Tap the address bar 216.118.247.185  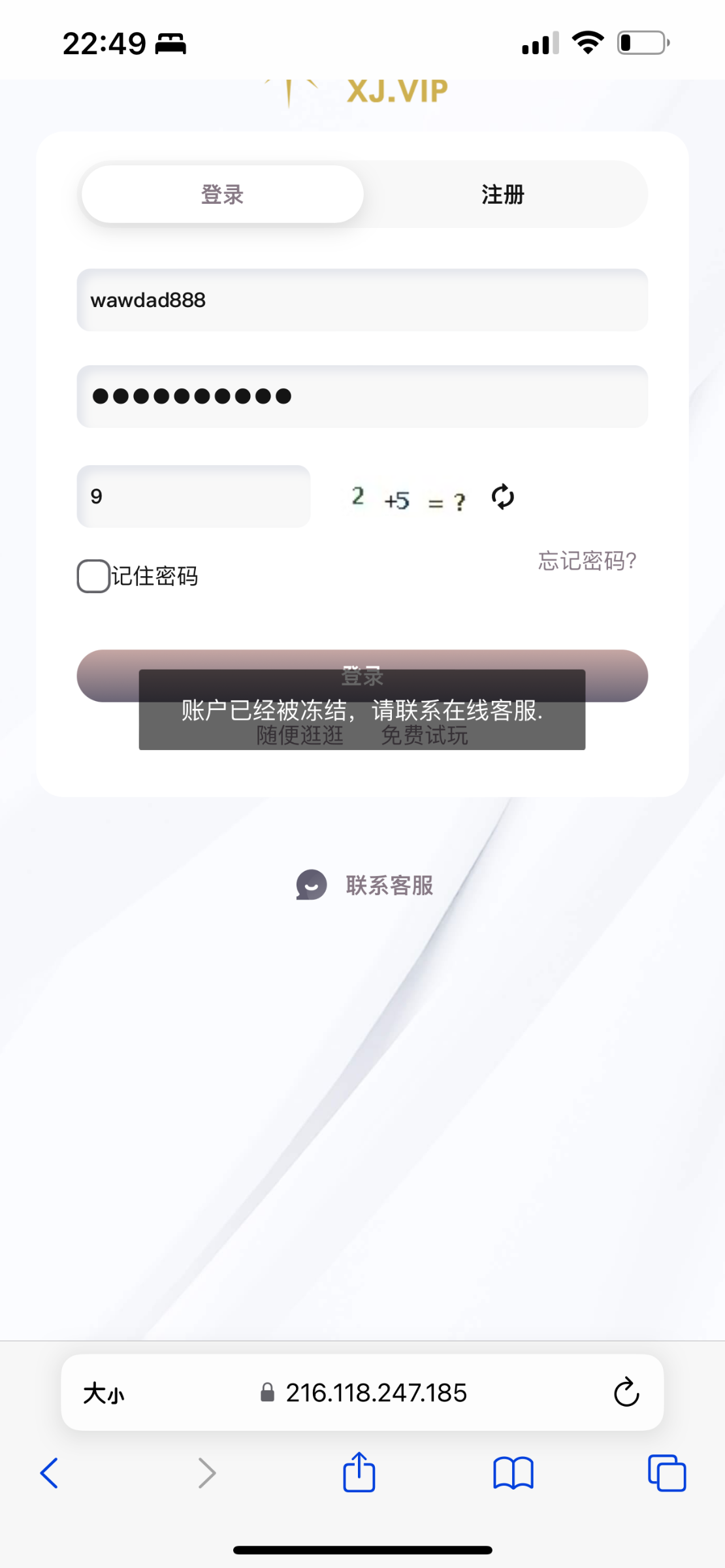[376, 1393]
